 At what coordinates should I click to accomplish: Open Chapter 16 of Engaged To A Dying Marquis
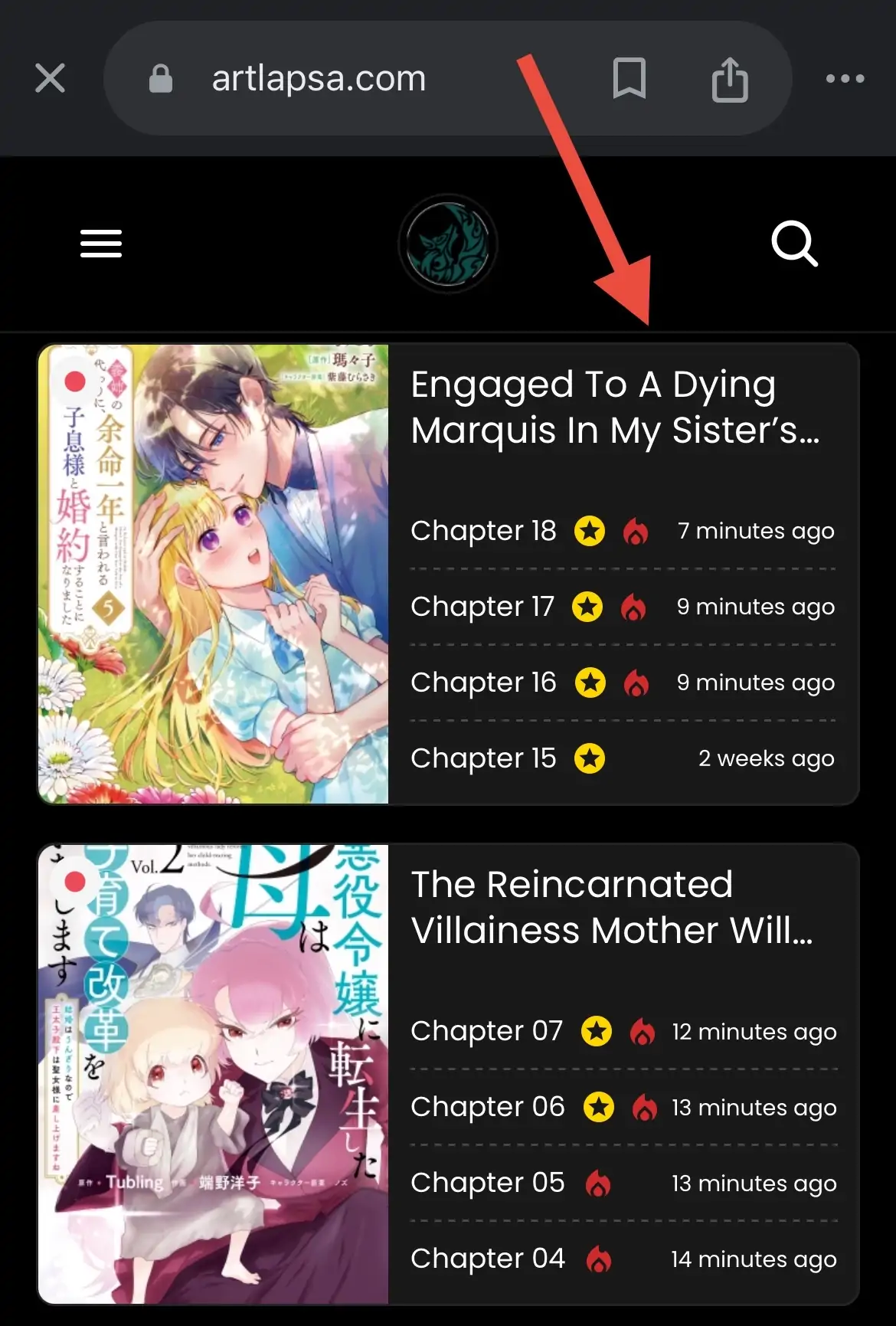pos(483,683)
